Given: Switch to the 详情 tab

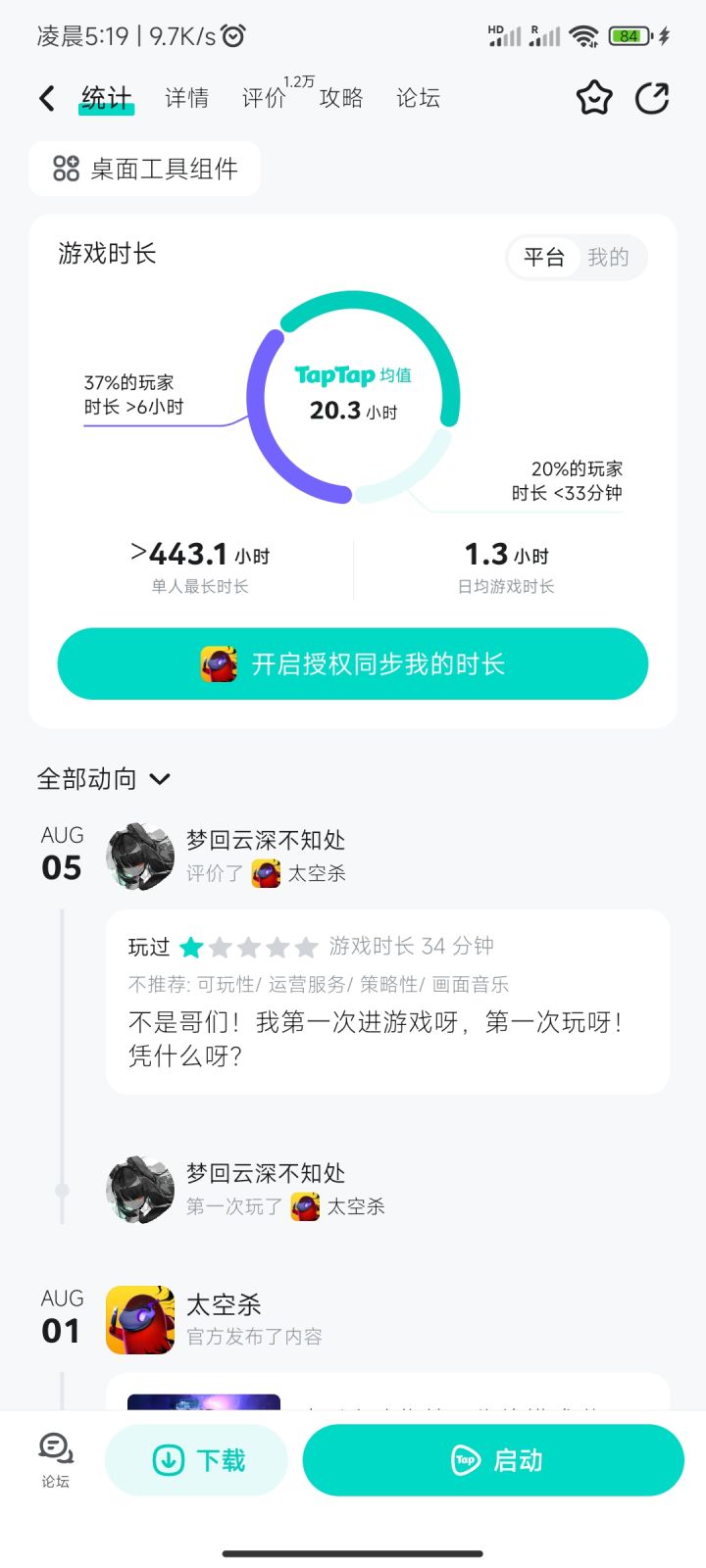Looking at the screenshot, I should (x=186, y=98).
